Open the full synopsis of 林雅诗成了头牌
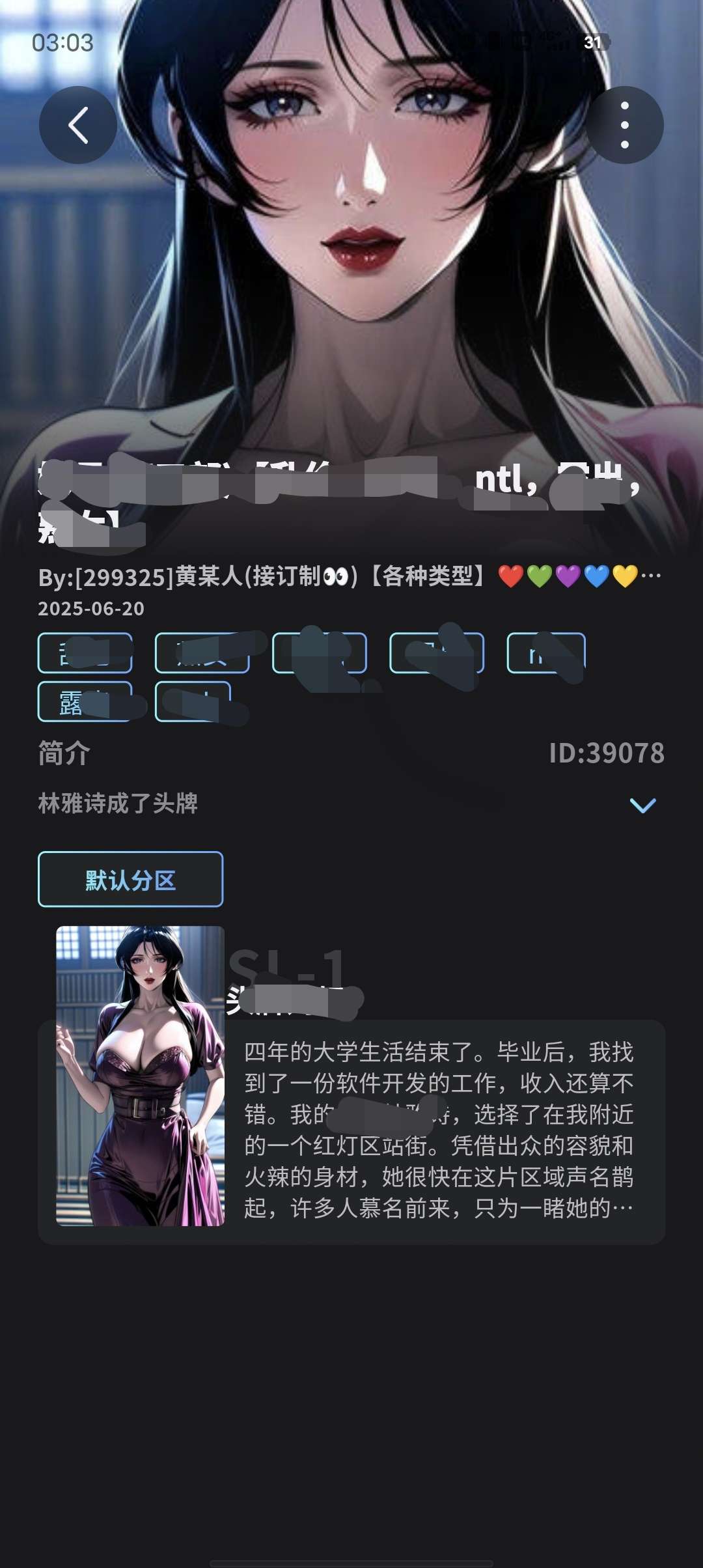 [117, 803]
